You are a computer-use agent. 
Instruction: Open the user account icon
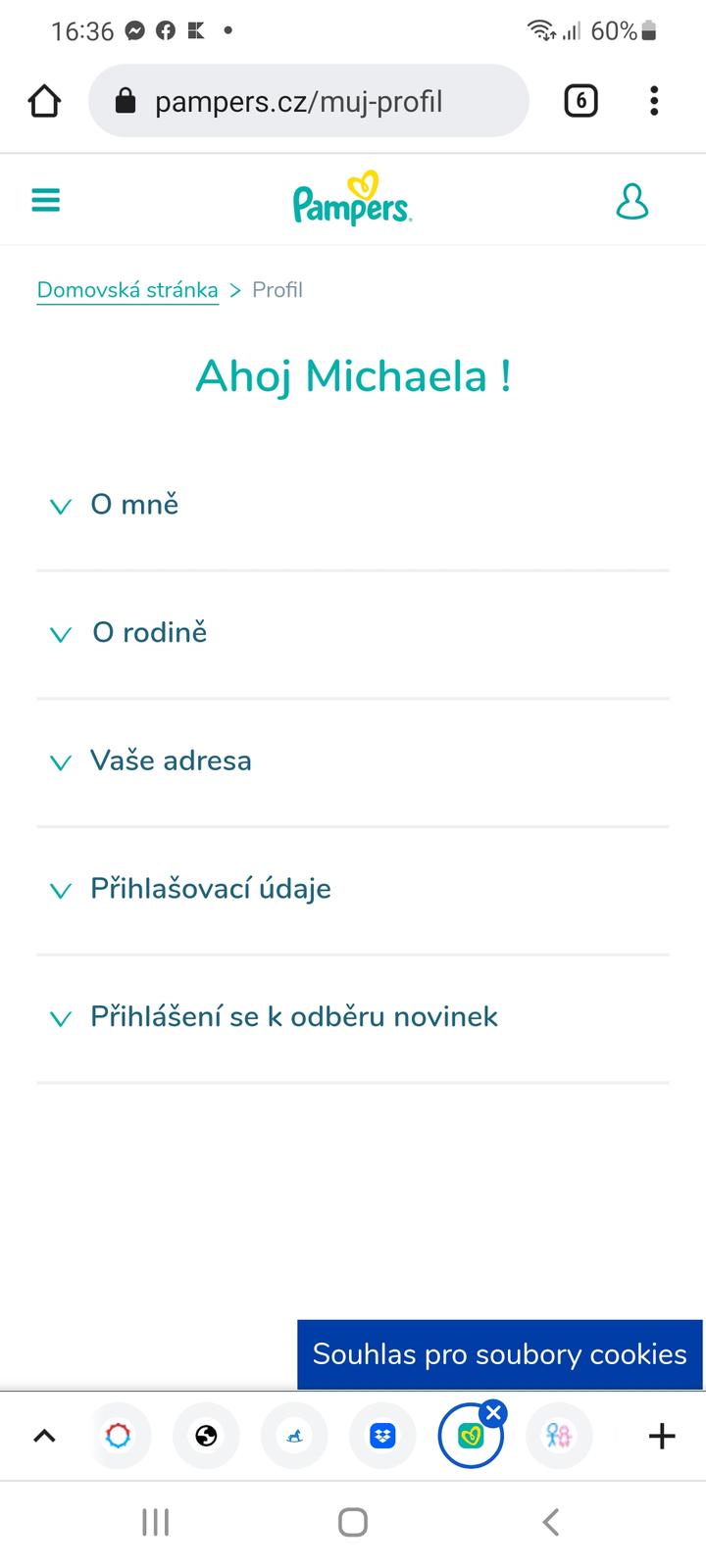pyautogui.click(x=632, y=201)
